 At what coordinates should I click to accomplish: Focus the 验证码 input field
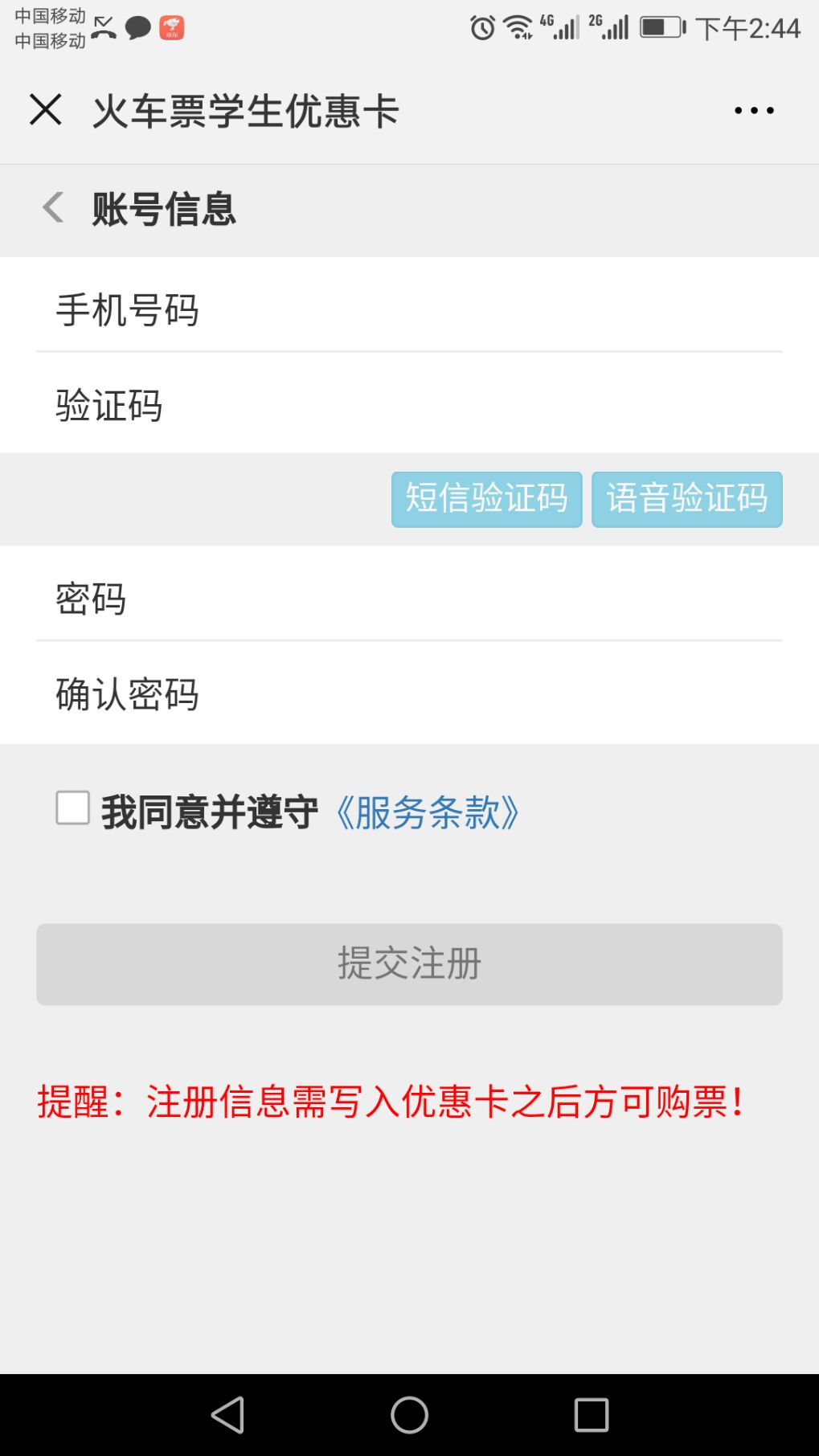pyautogui.click(x=409, y=404)
